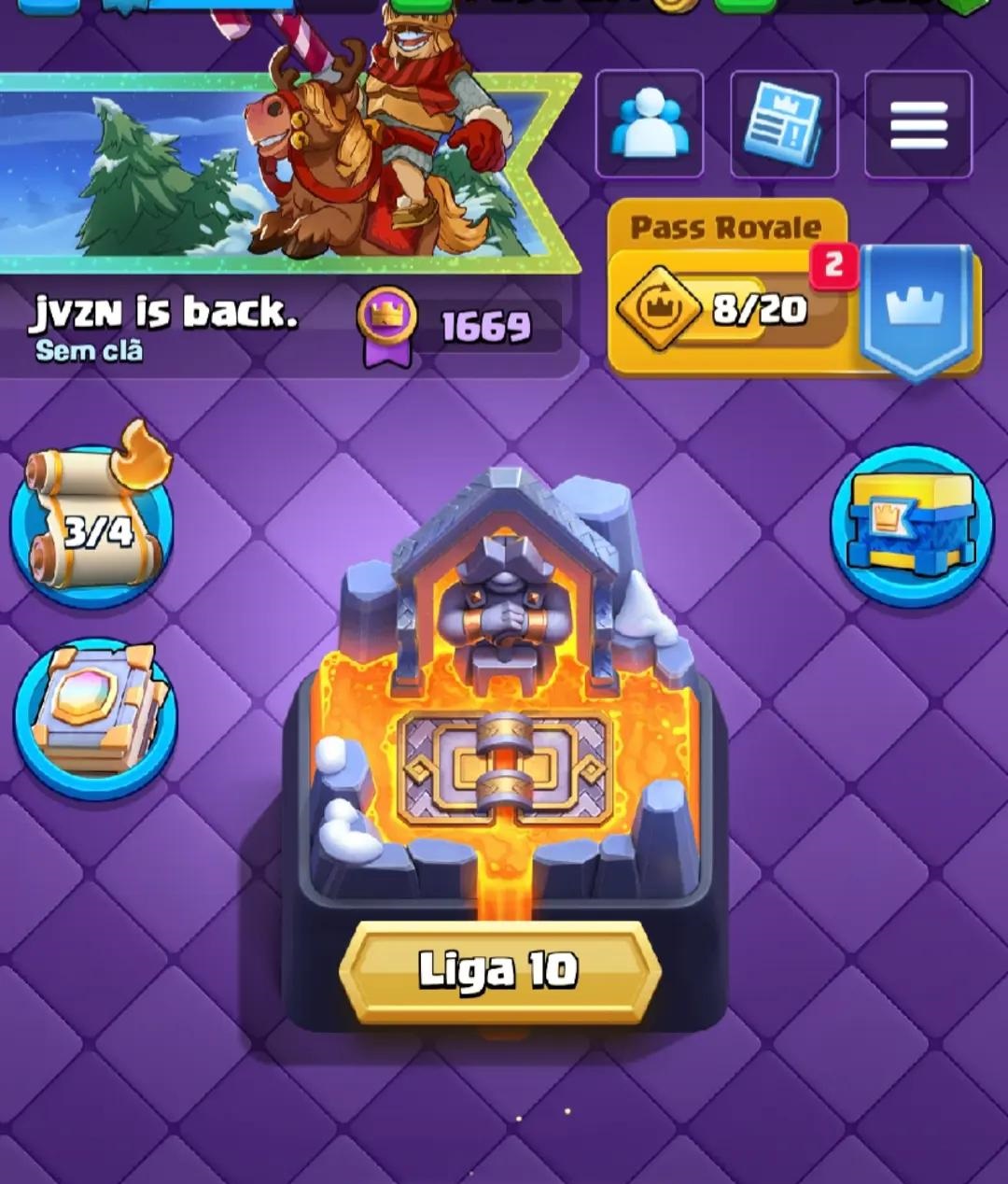The width and height of the screenshot is (1008, 1184).
Task: Open the friends social icon
Action: coord(650,124)
